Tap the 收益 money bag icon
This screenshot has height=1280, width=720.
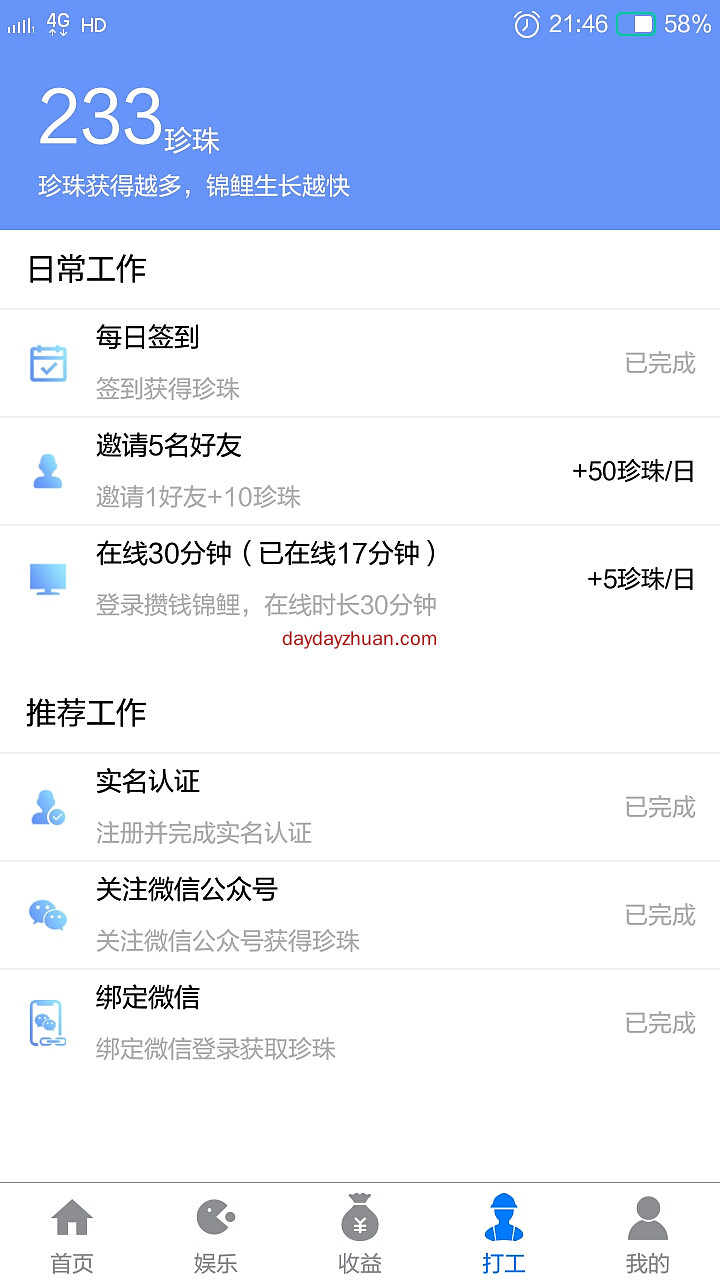[360, 1218]
